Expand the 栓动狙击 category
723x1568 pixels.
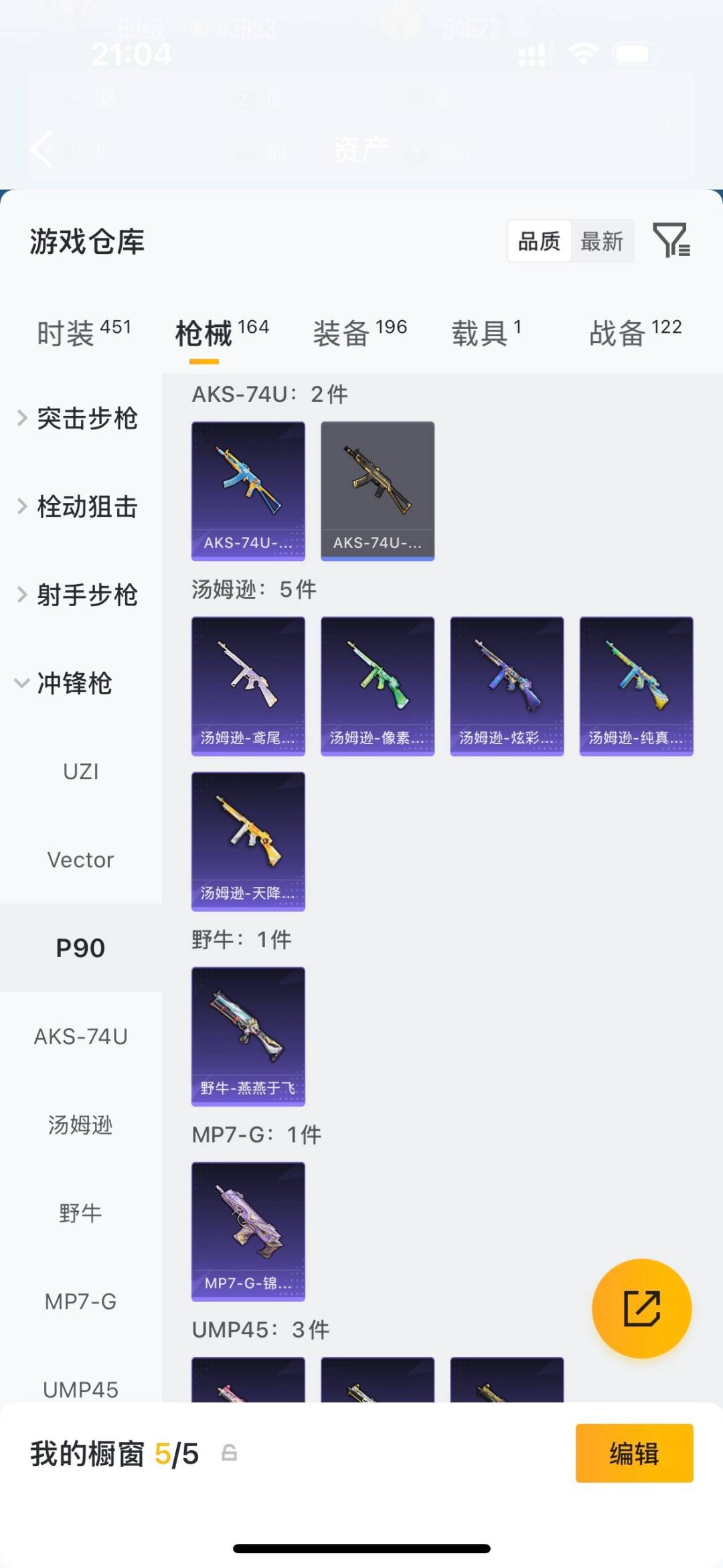pyautogui.click(x=89, y=507)
